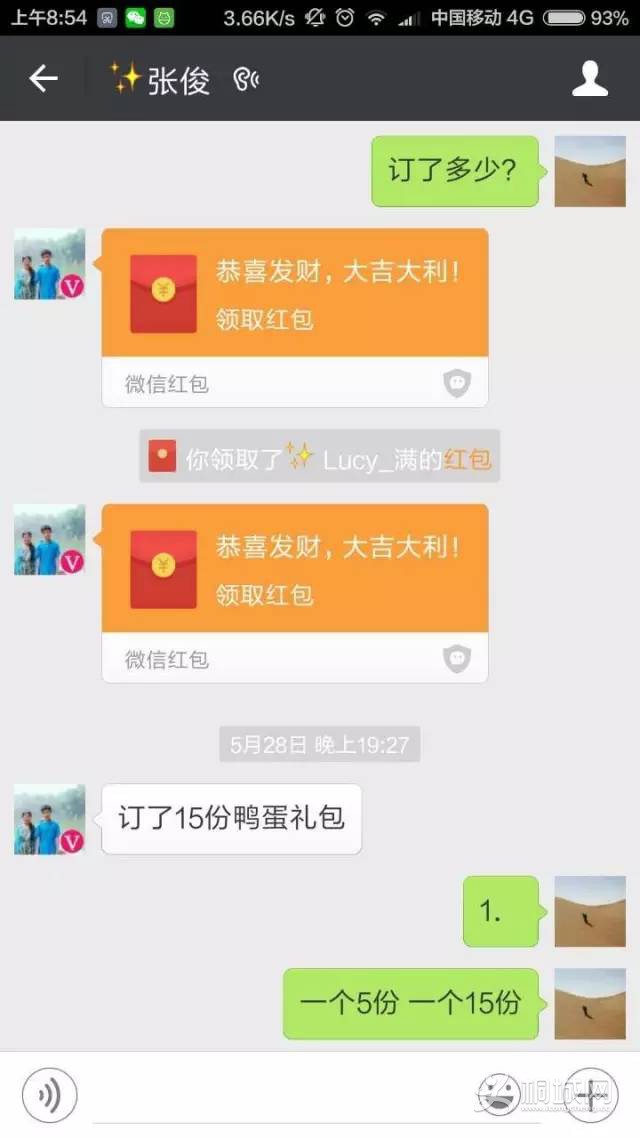640x1138 pixels.
Task: Go back from the 张俊 chat
Action: 43,79
